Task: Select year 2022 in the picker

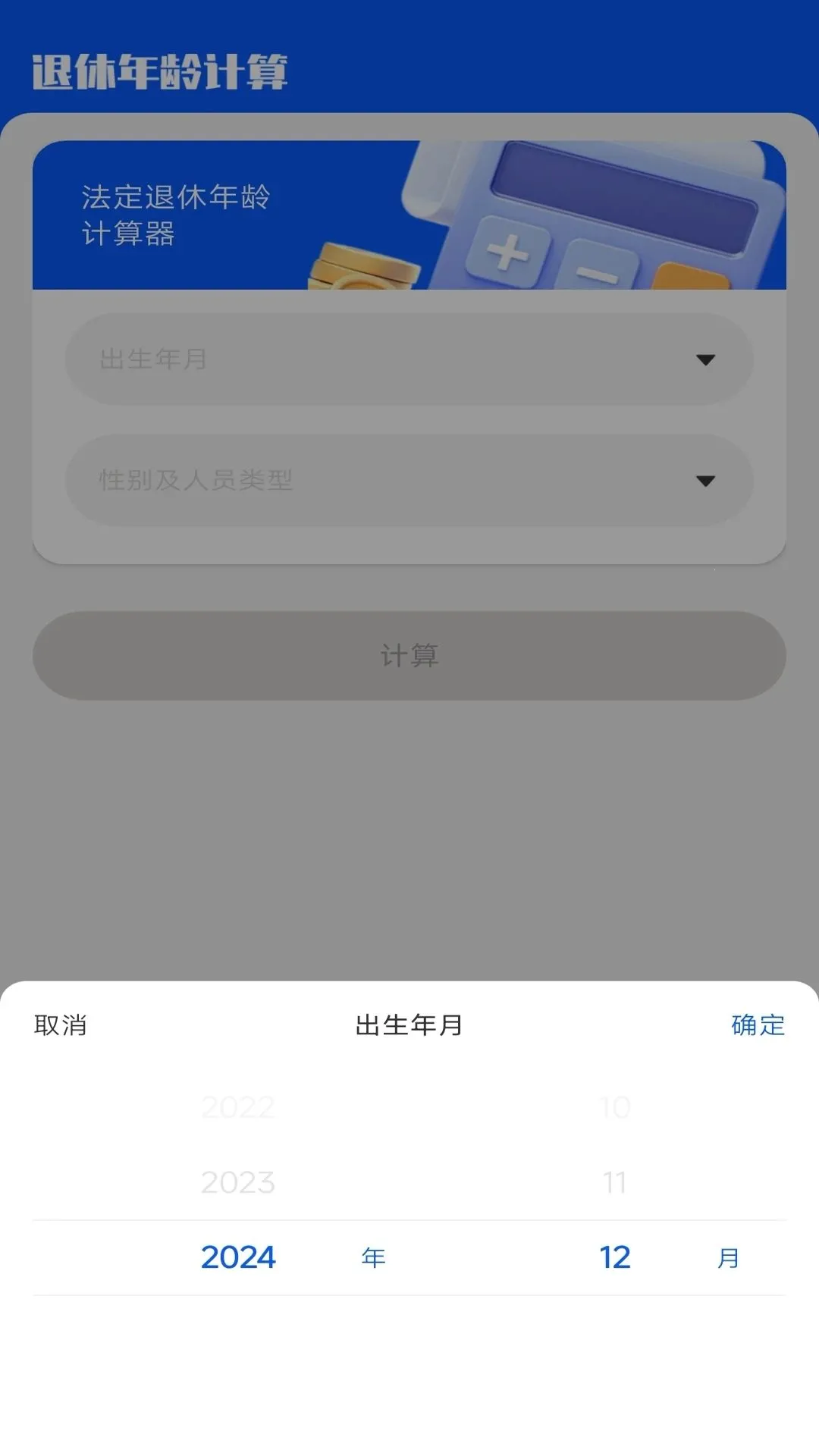Action: click(x=237, y=1107)
